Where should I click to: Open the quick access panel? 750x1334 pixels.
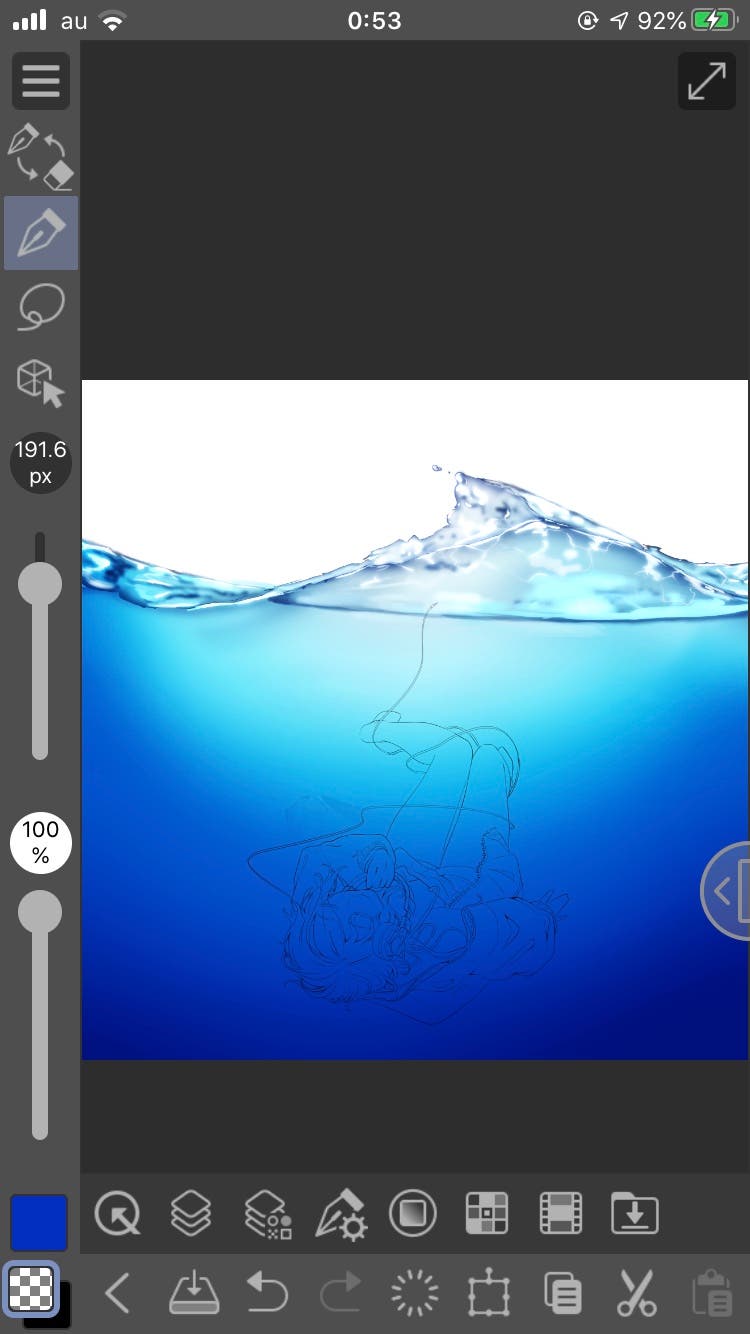(117, 1214)
